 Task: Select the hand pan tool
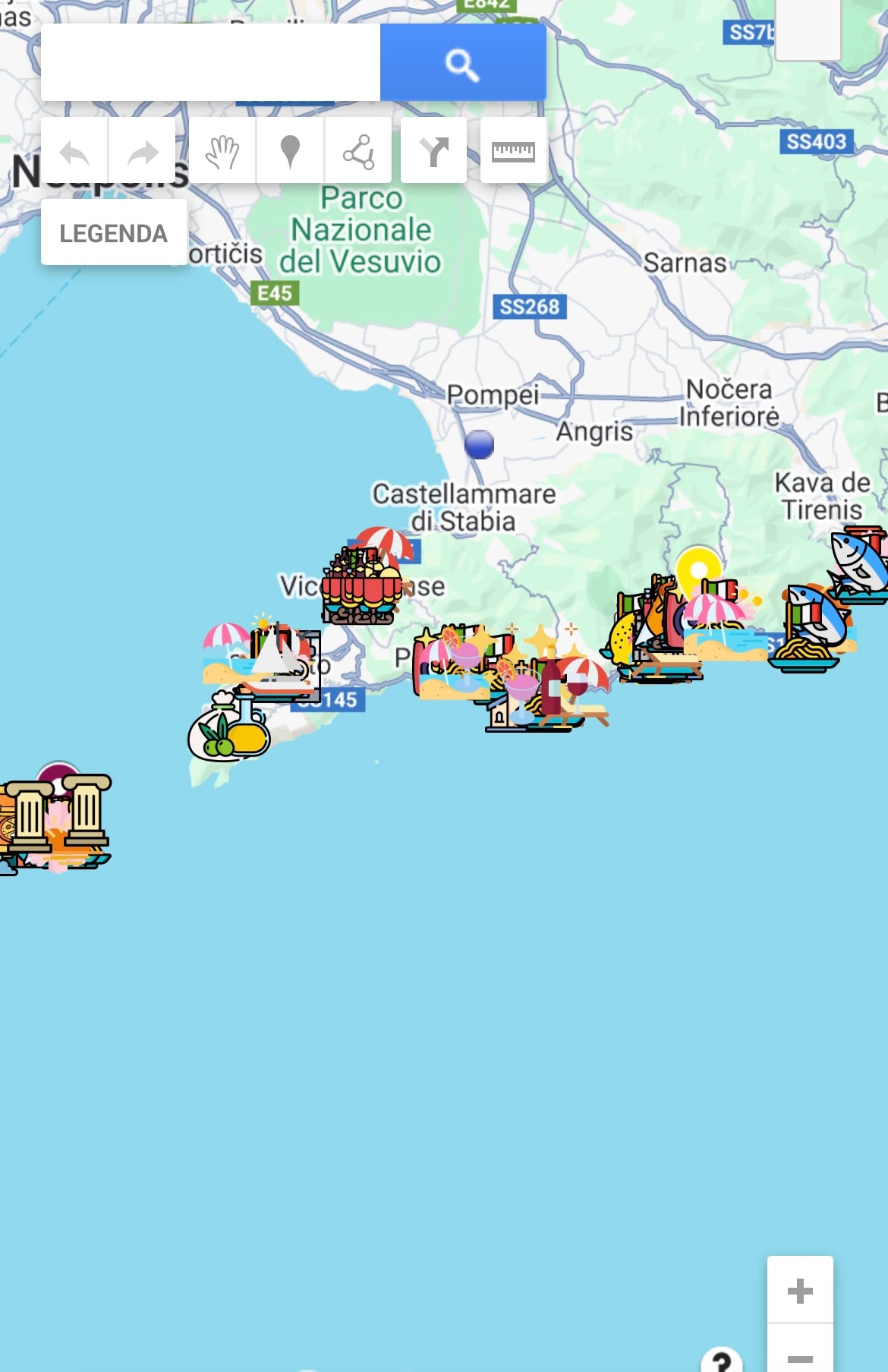point(222,151)
